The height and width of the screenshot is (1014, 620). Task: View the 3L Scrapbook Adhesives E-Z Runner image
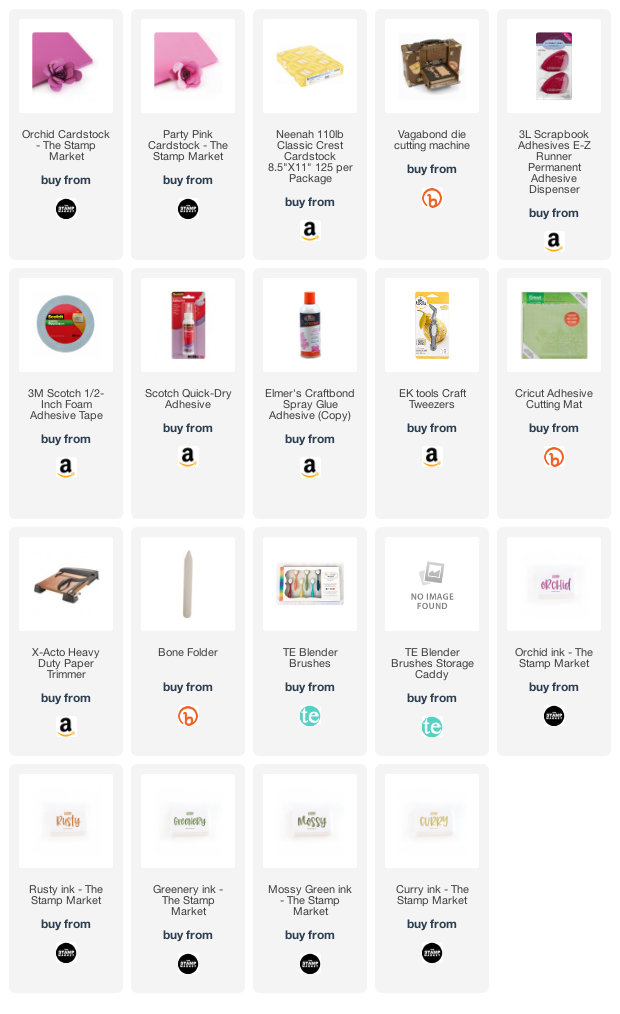tap(554, 66)
